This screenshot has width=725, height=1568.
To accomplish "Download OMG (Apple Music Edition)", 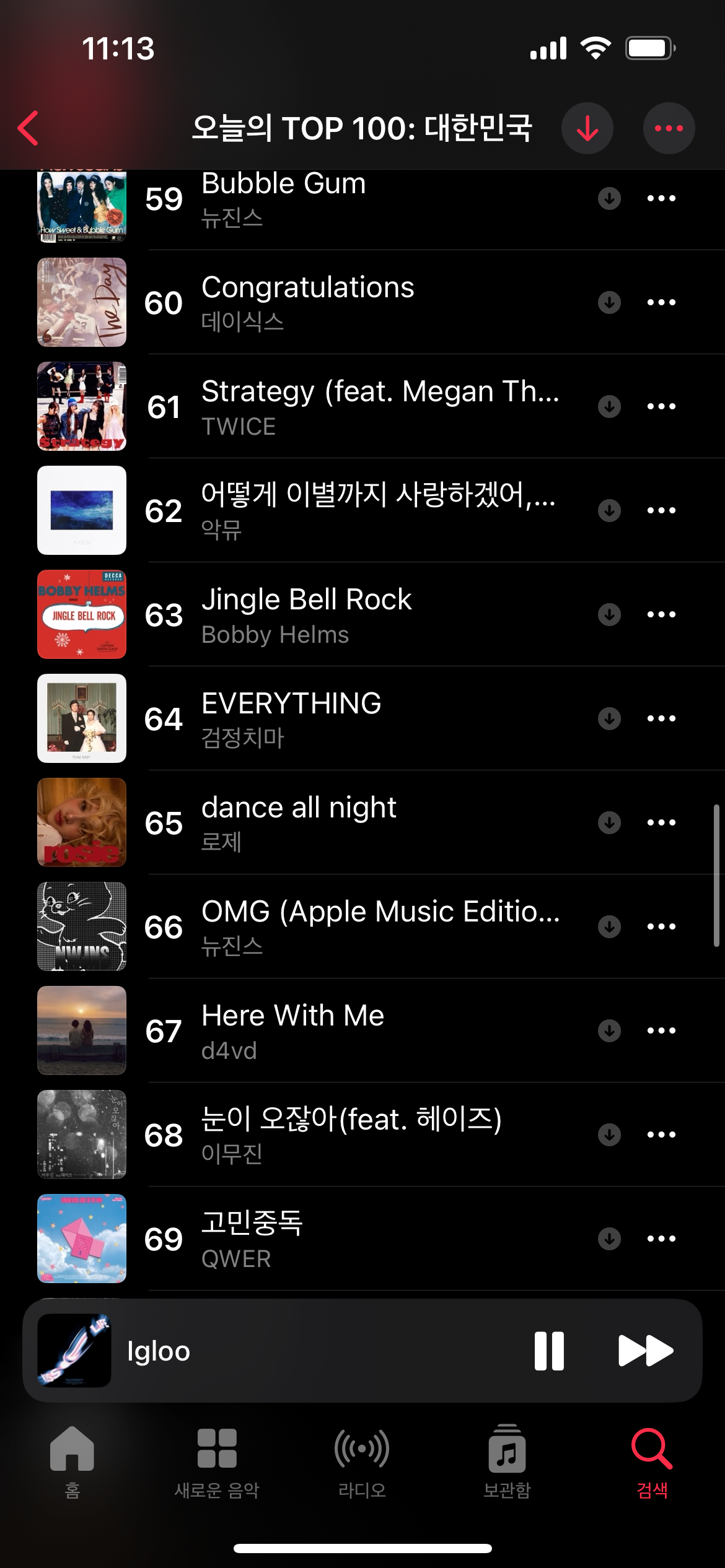I will coord(609,926).
